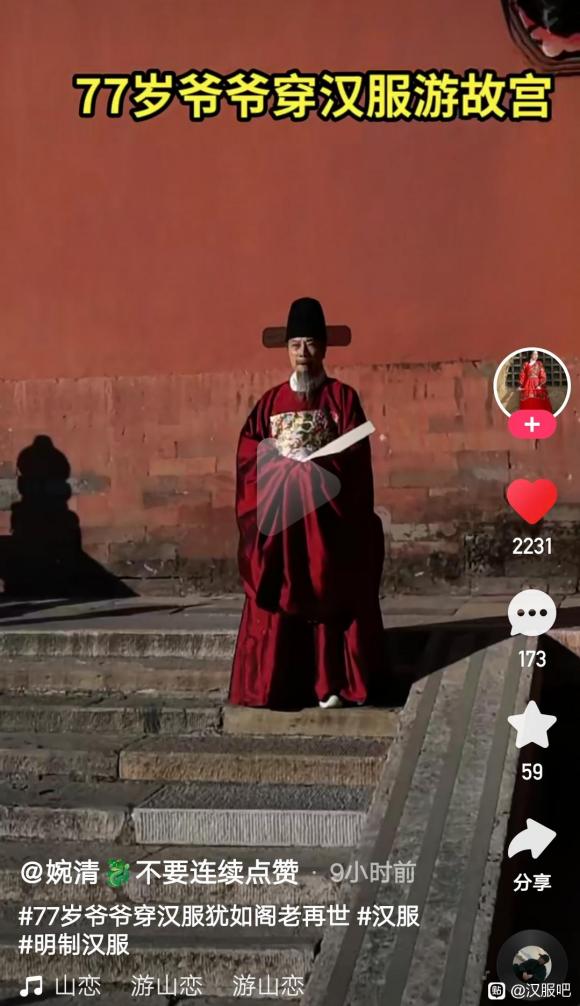Open the hashtag #77岁爷爷穿汉服犹如阁老再世
The height and width of the screenshot is (1006, 580).
183,916
